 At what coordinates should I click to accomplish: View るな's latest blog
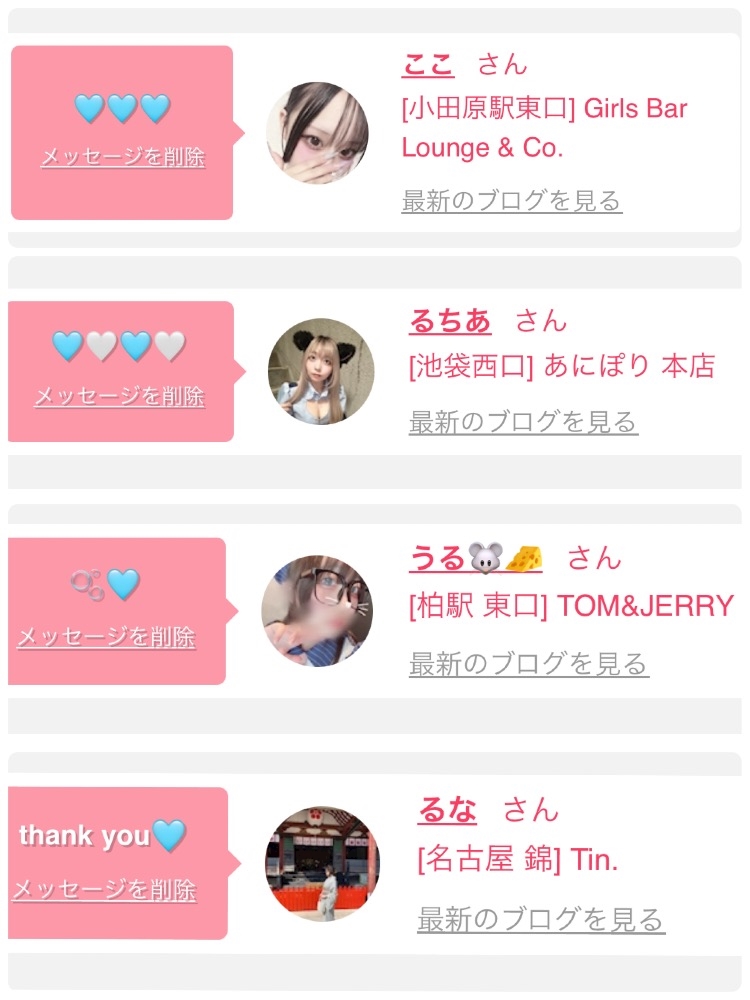coord(540,919)
